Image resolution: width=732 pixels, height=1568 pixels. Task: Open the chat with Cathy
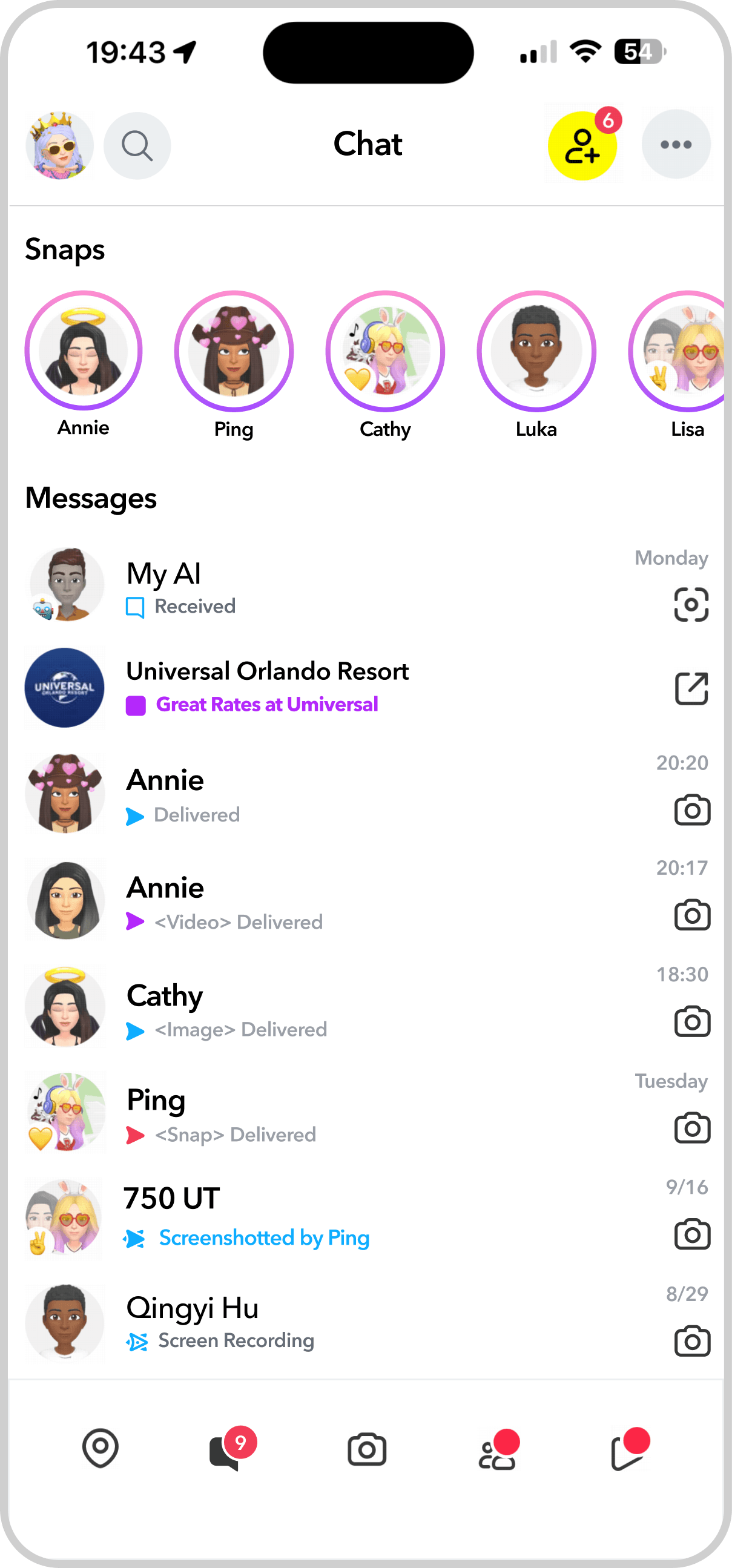305,1008
